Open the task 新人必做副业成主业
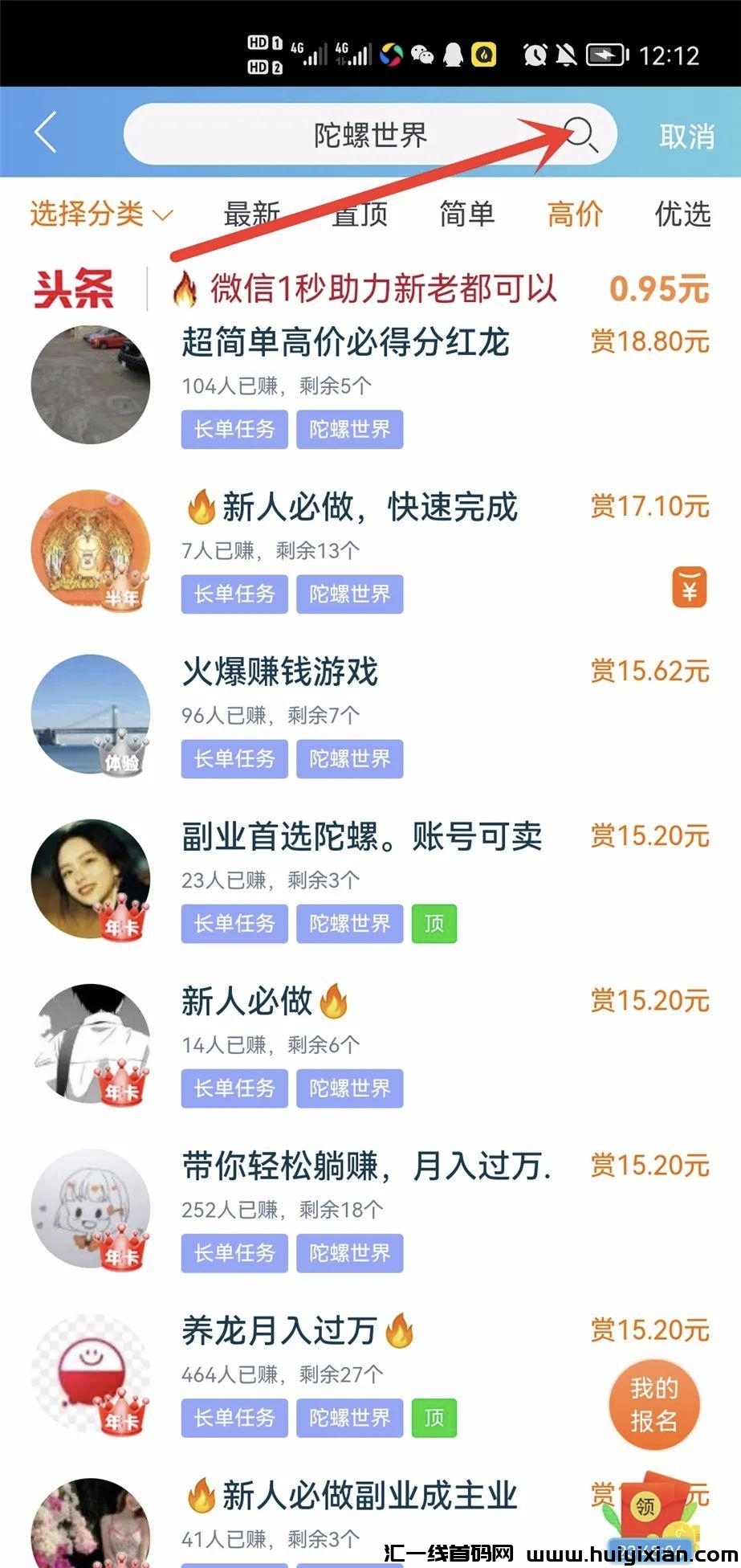Viewport: 741px width, 1568px height. [369, 1496]
